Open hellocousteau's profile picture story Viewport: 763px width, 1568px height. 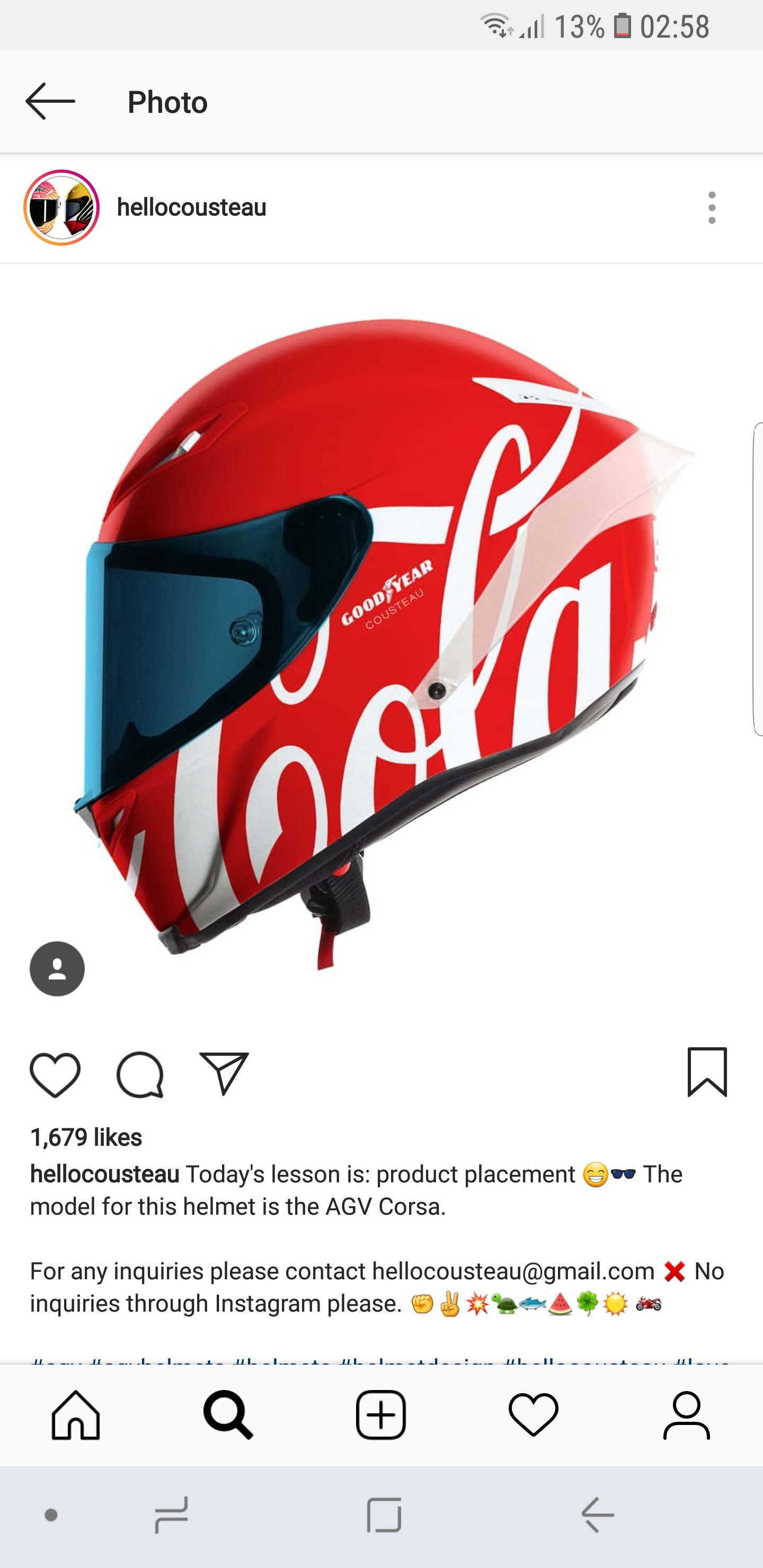[x=61, y=208]
